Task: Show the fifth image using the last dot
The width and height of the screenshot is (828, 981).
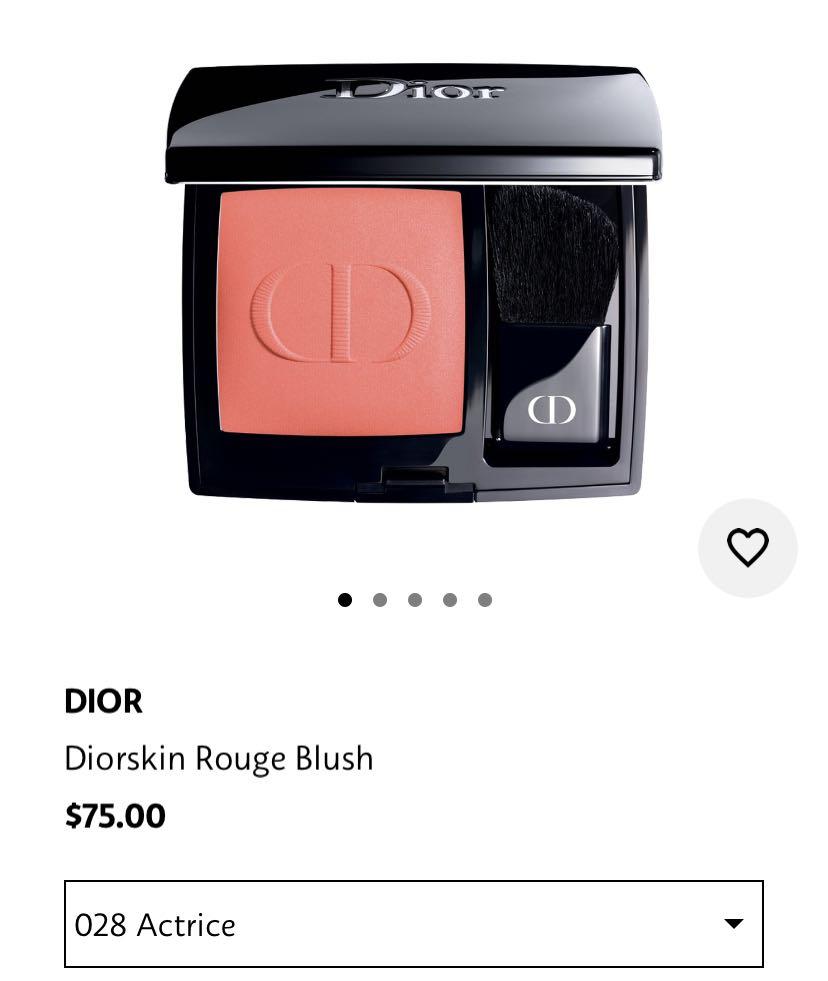Action: point(485,600)
